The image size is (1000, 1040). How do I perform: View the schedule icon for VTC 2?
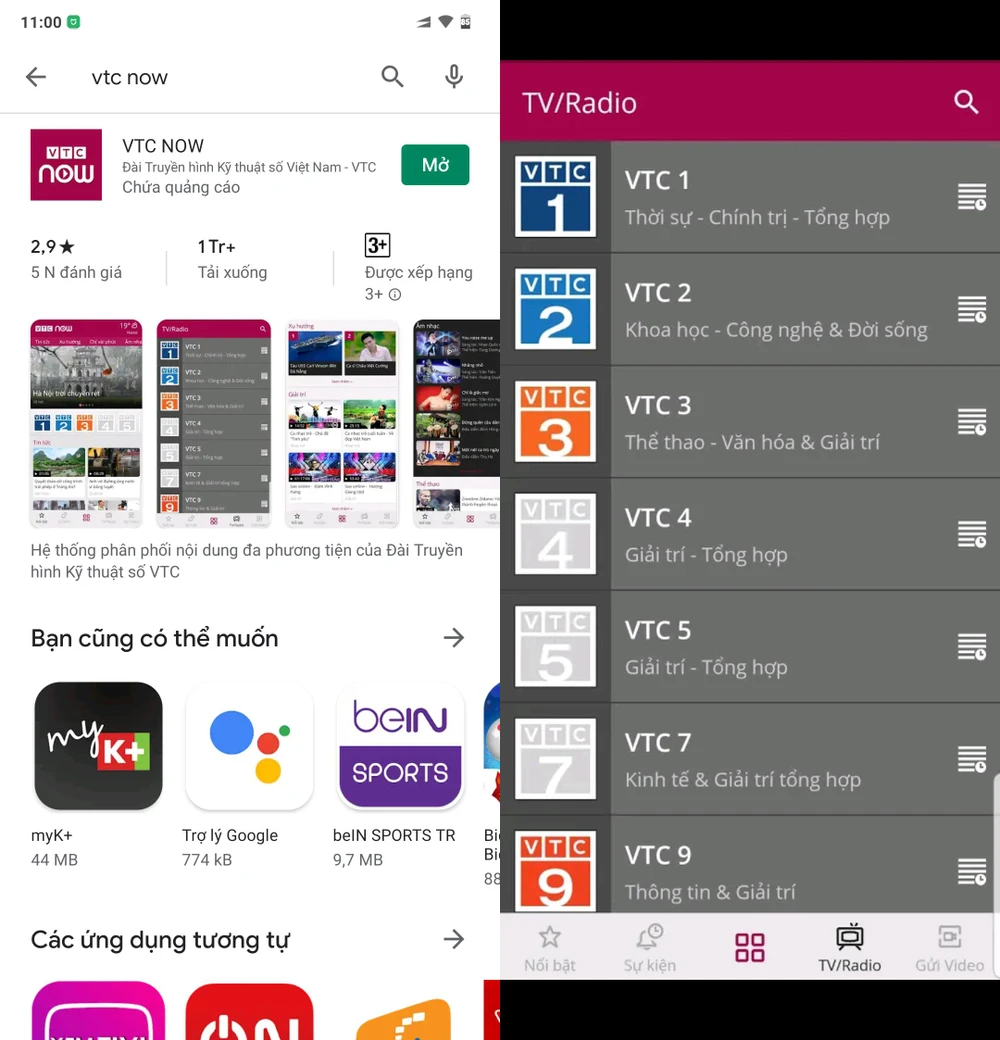pos(971,310)
